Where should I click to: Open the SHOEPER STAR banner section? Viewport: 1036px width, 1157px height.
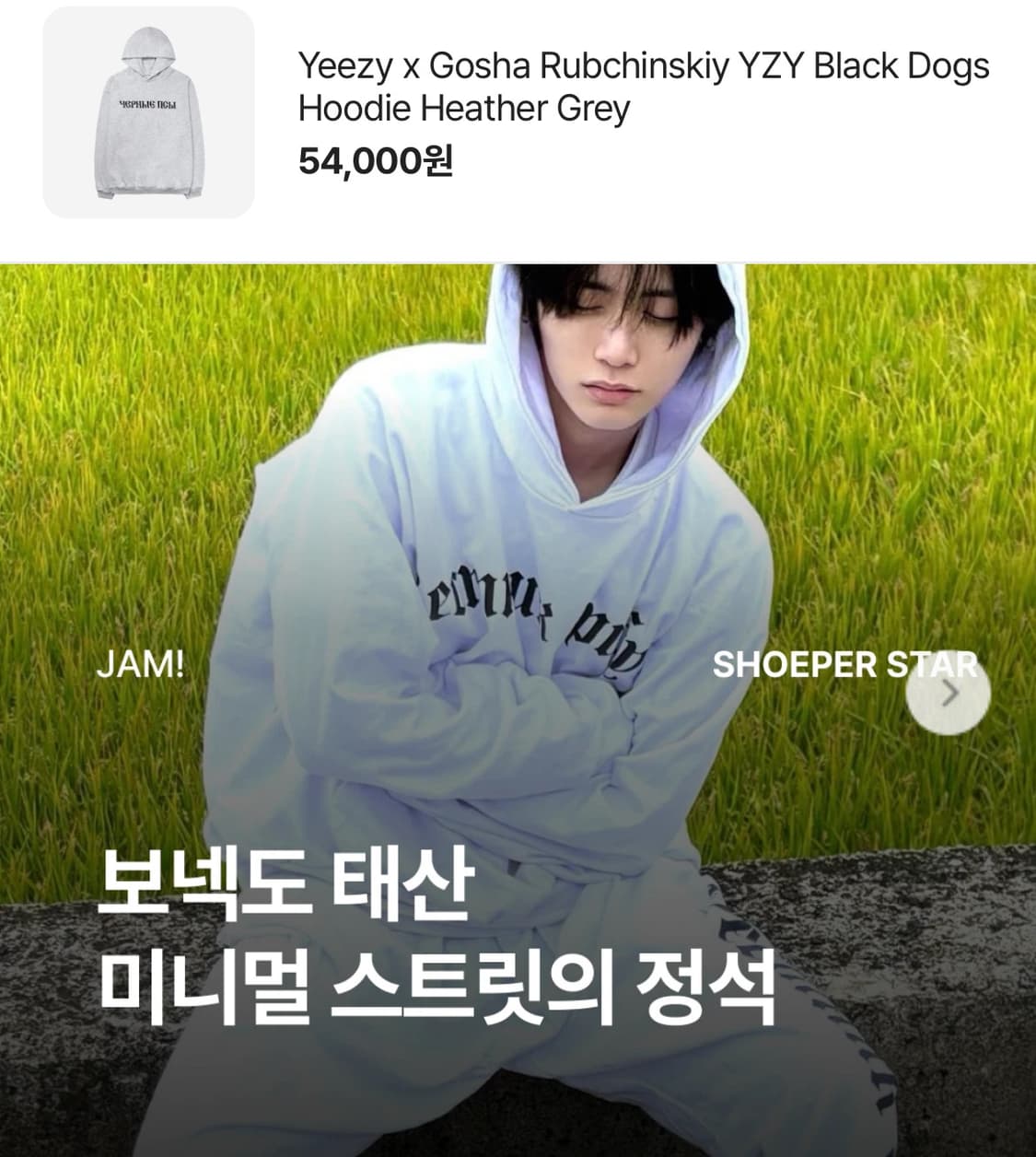pyautogui.click(x=846, y=665)
